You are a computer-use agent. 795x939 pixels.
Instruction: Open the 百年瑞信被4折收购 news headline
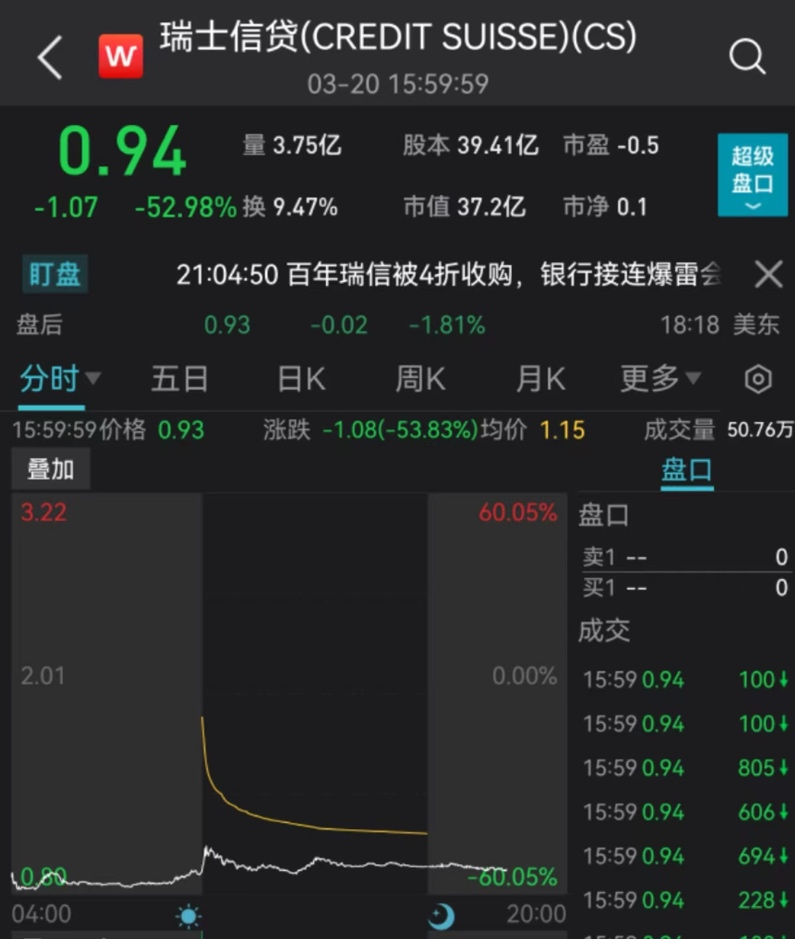[x=448, y=274]
